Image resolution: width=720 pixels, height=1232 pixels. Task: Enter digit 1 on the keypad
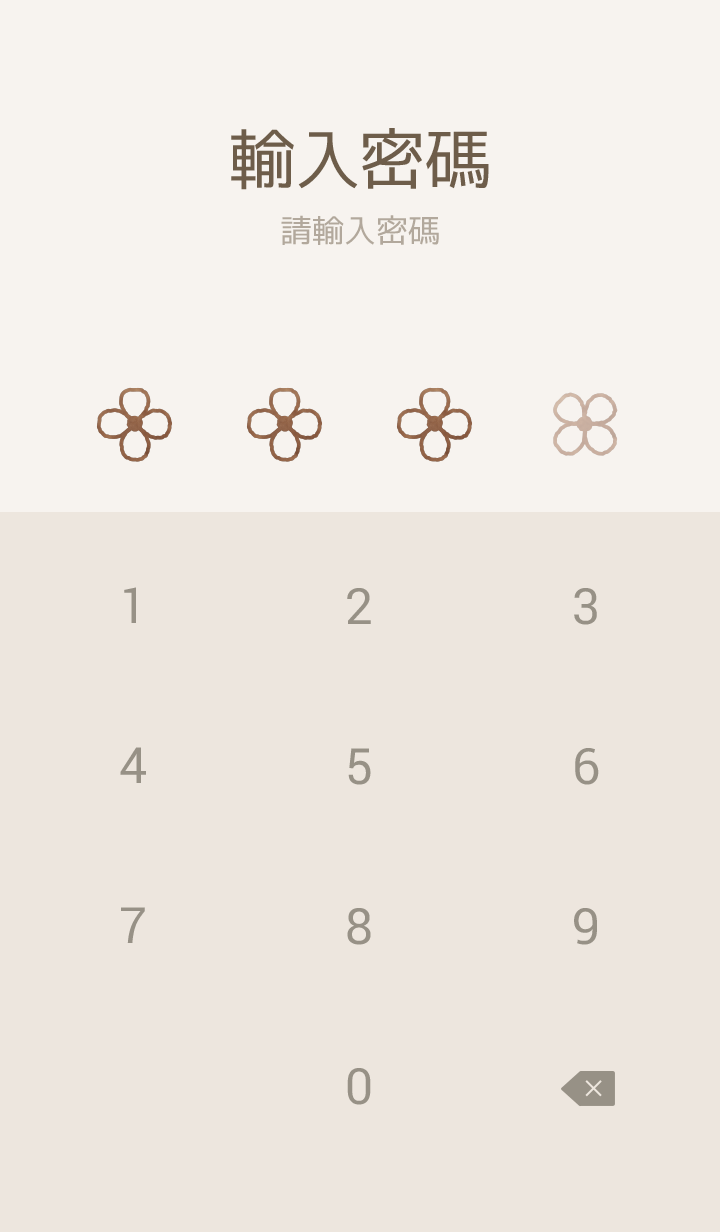132,607
